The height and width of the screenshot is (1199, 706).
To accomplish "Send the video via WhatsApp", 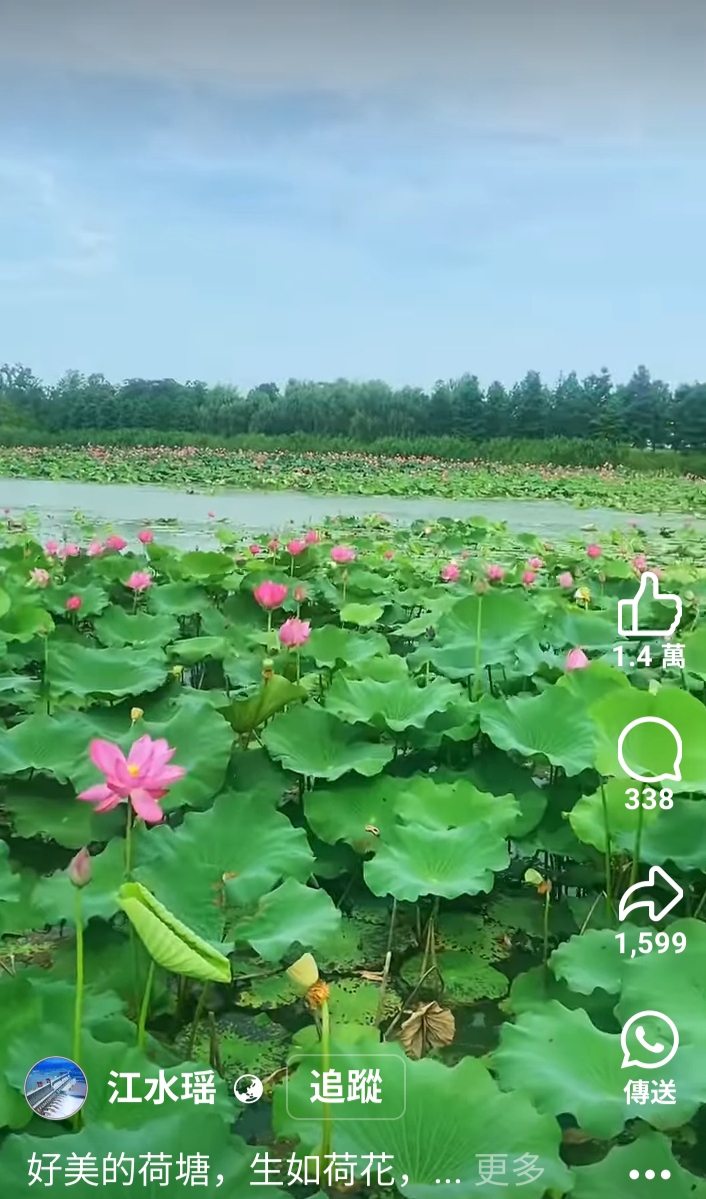I will tap(649, 1040).
